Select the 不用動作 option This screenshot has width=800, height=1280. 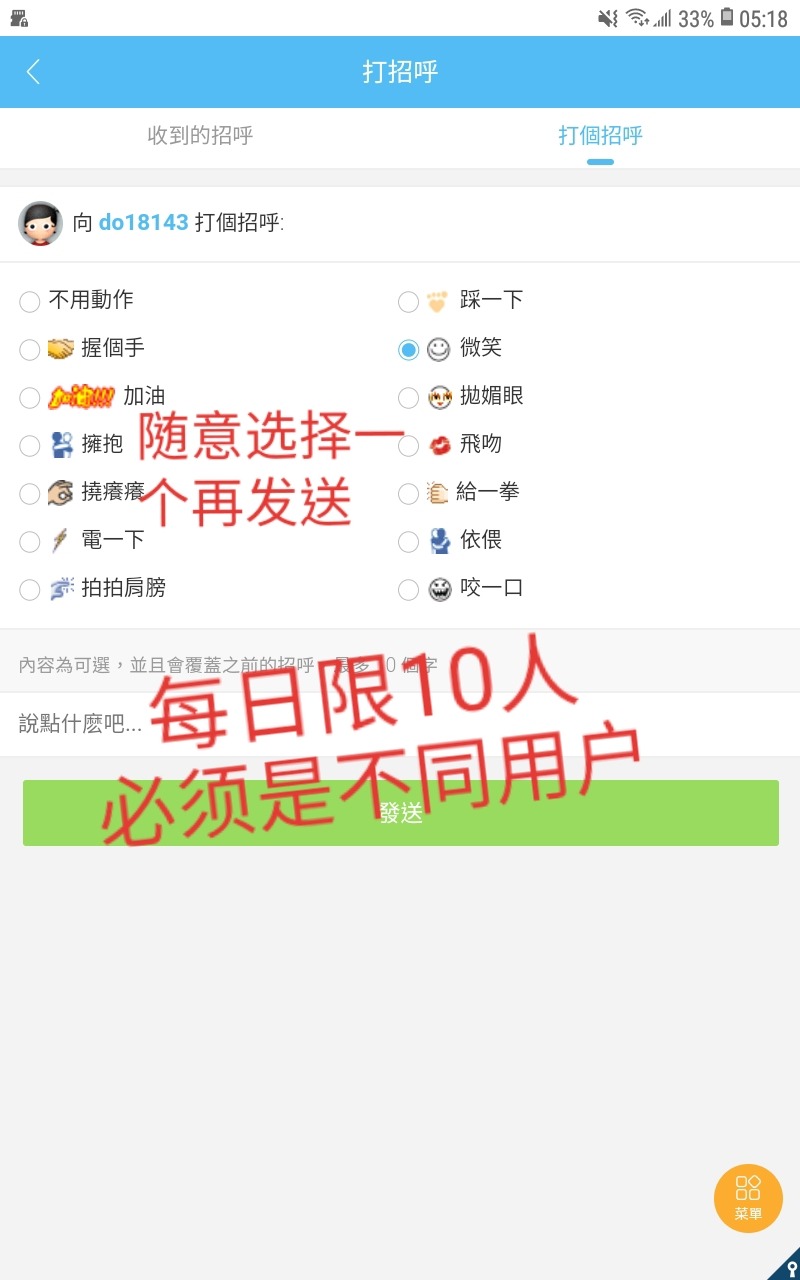[30, 301]
